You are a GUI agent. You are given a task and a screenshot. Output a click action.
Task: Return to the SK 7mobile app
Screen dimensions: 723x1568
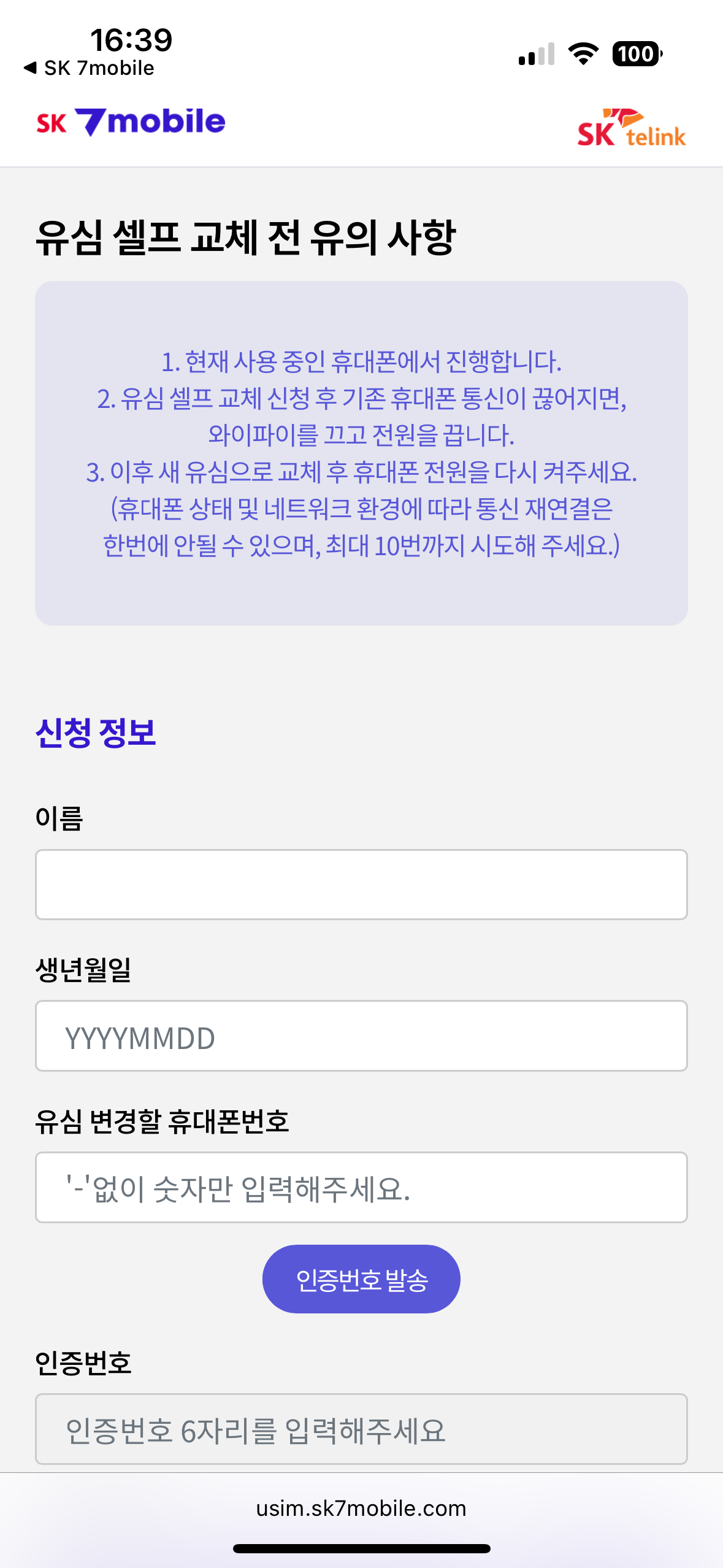click(x=89, y=68)
